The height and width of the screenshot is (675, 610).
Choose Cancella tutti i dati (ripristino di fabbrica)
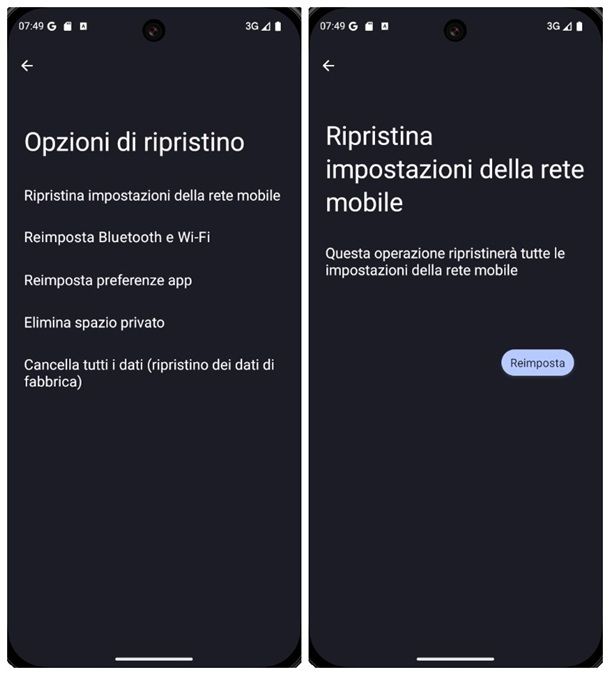coord(149,373)
